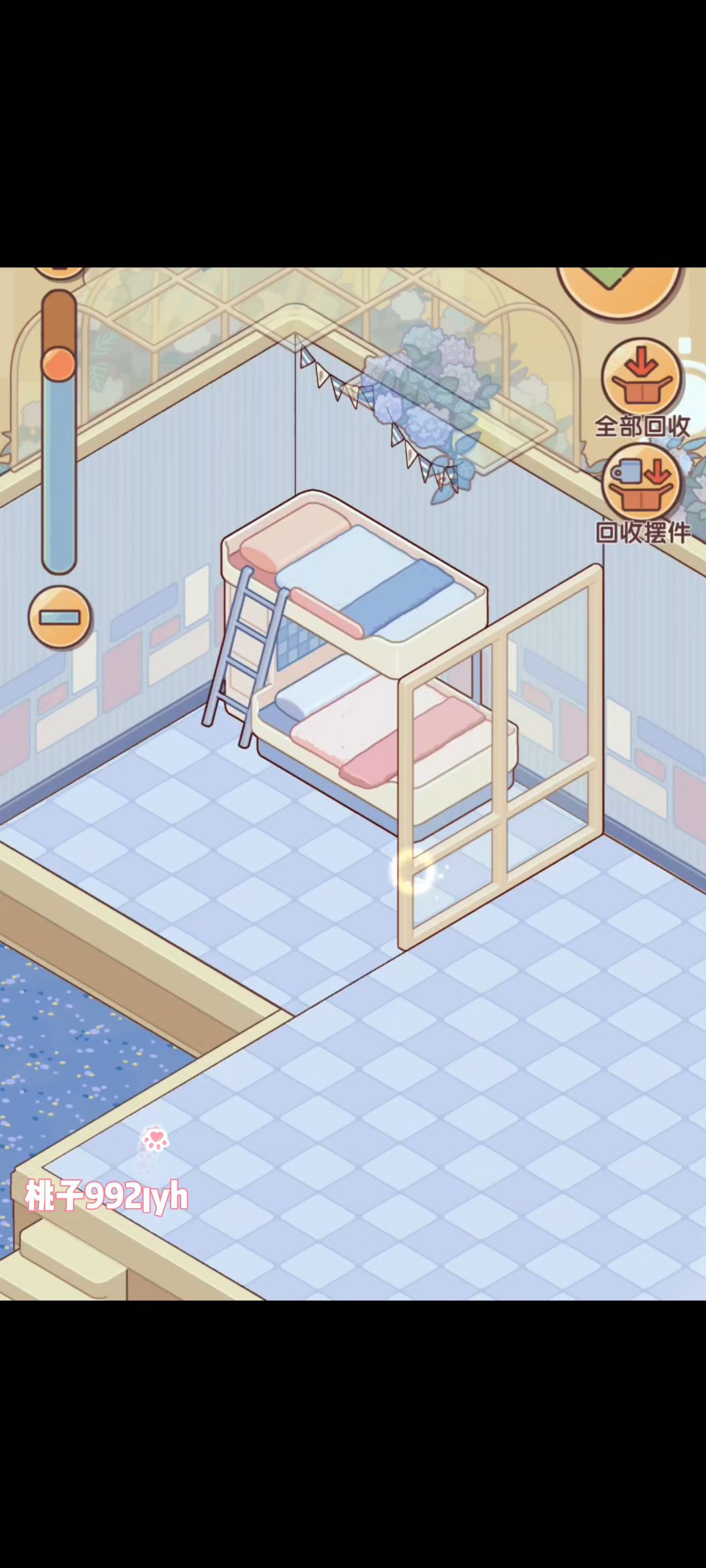Tap the minus zoom-out button
706x1568 pixels.
pos(59,617)
